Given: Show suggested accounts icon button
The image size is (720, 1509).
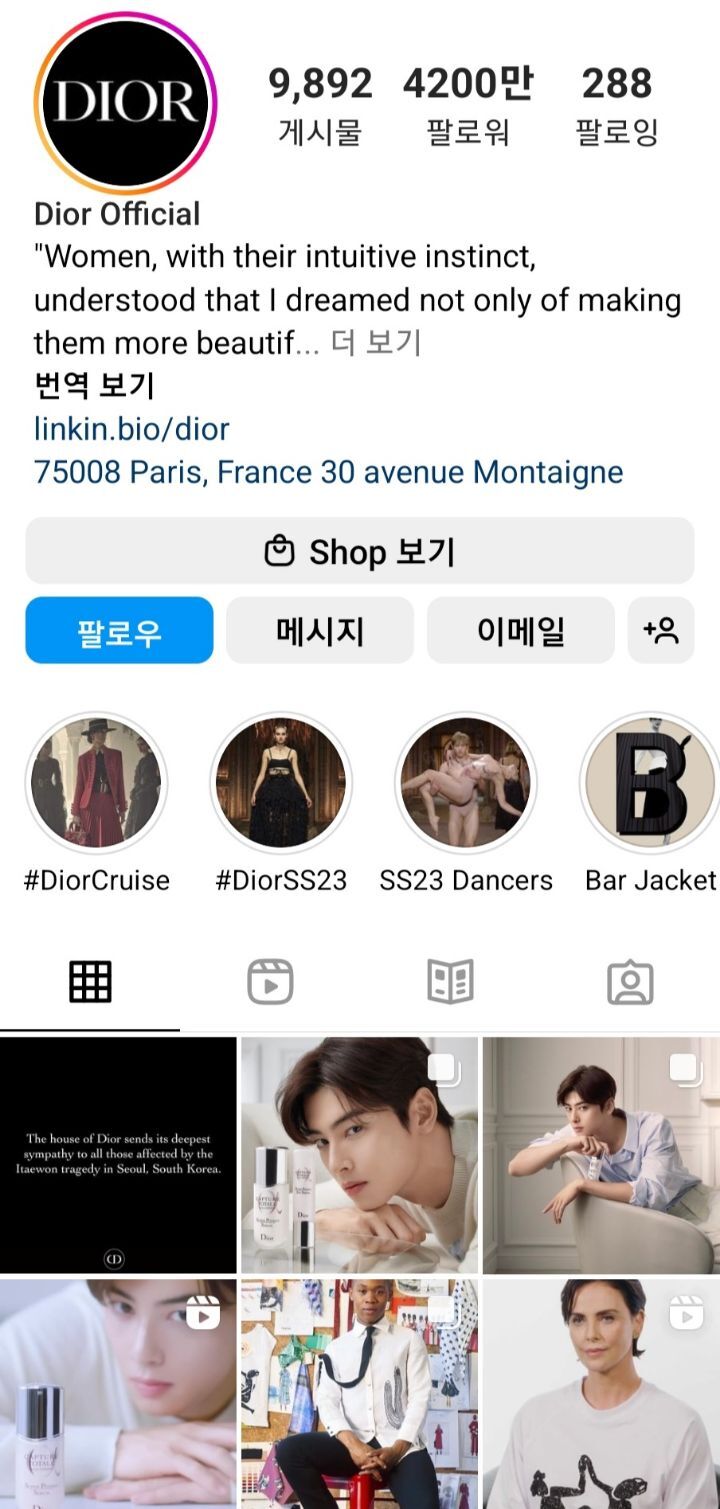Looking at the screenshot, I should click(661, 631).
